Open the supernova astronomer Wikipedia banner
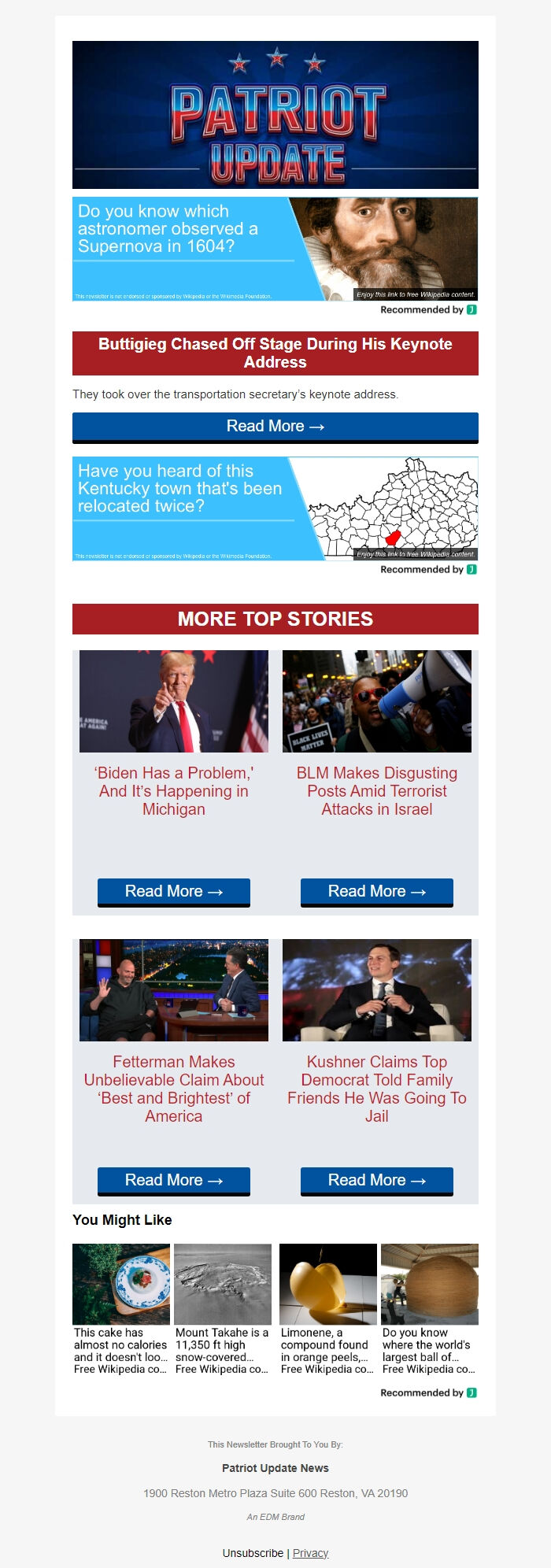 tap(275, 249)
